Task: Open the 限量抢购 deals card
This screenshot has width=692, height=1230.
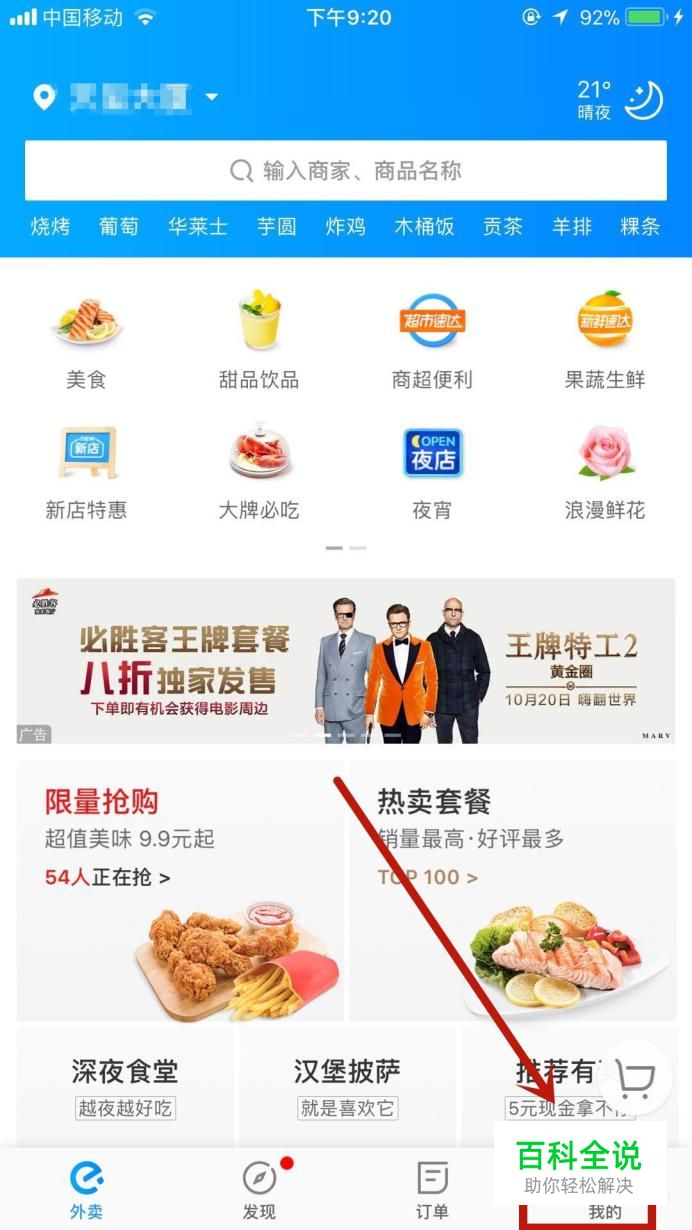Action: coord(180,890)
